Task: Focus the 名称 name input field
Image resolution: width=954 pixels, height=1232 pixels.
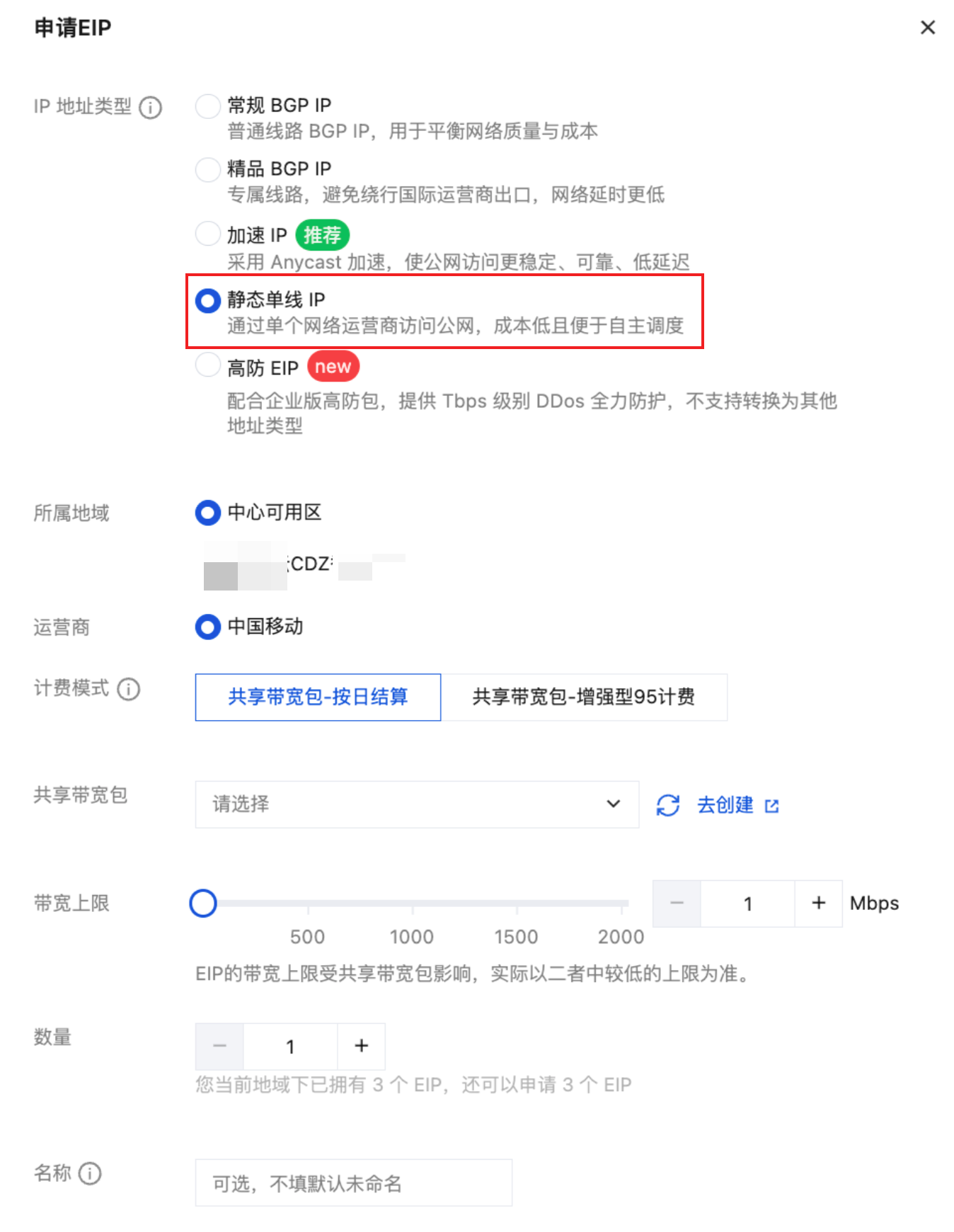Action: (353, 1183)
